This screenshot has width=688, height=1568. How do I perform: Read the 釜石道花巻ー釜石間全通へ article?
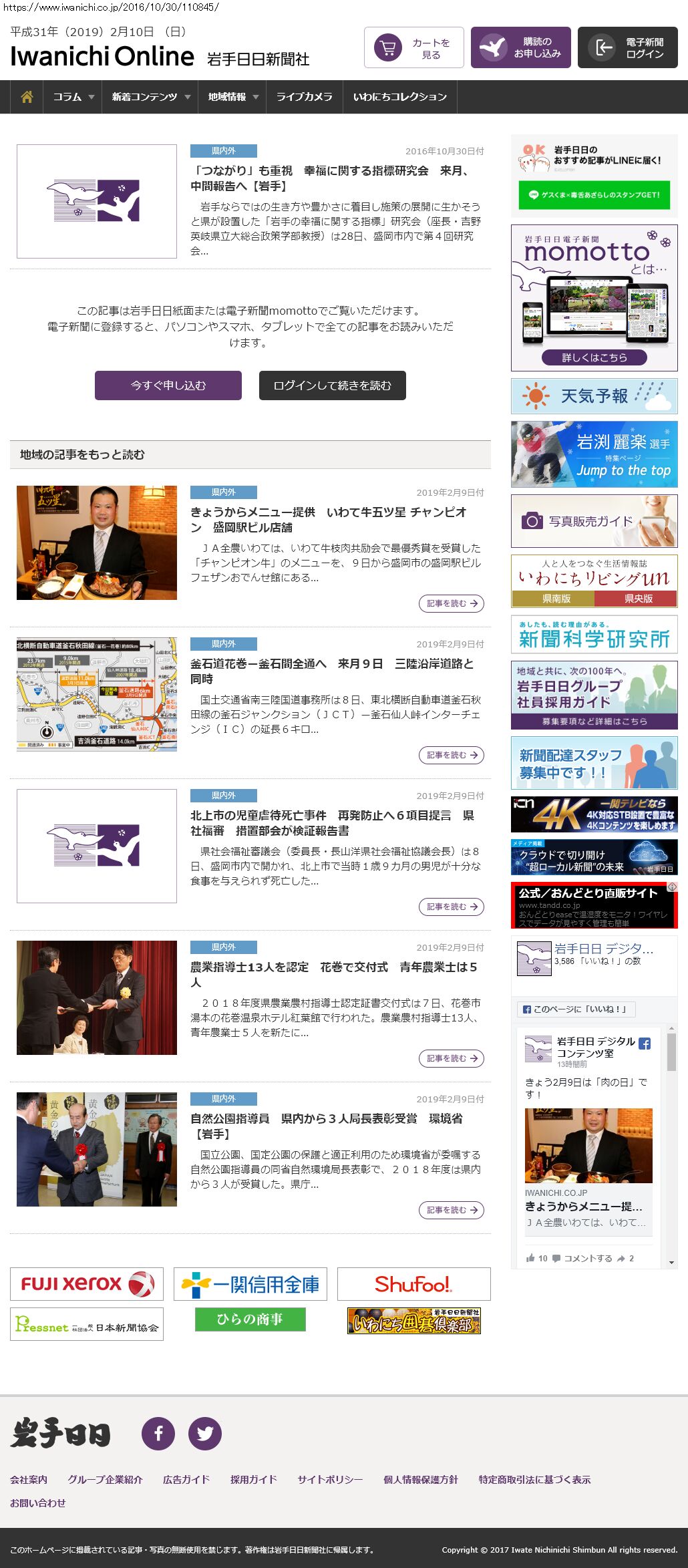[332, 671]
